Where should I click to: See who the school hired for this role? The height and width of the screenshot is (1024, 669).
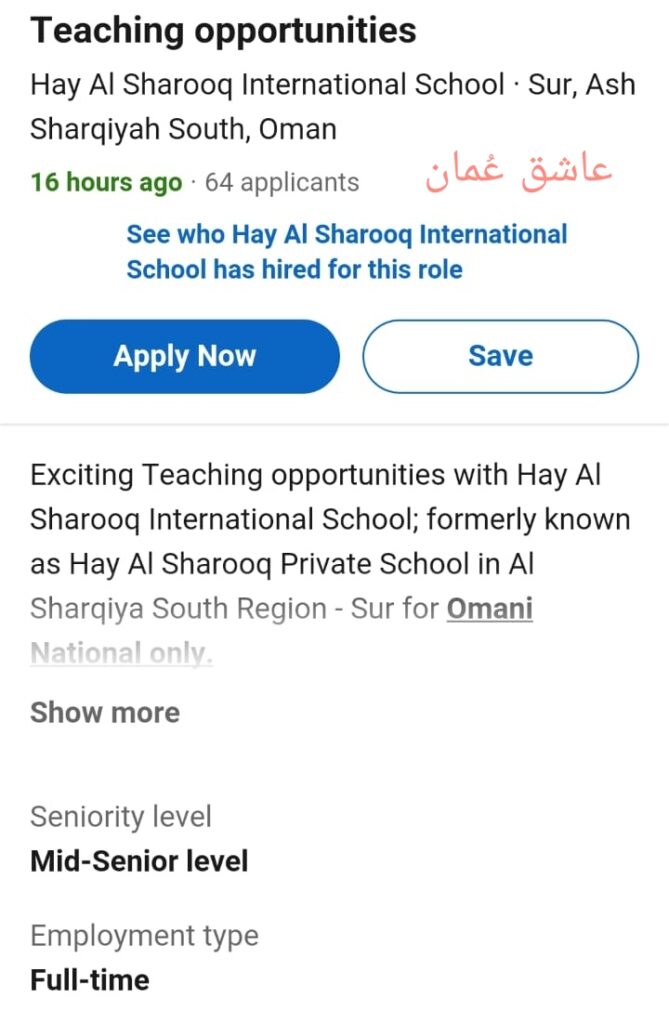345,252
